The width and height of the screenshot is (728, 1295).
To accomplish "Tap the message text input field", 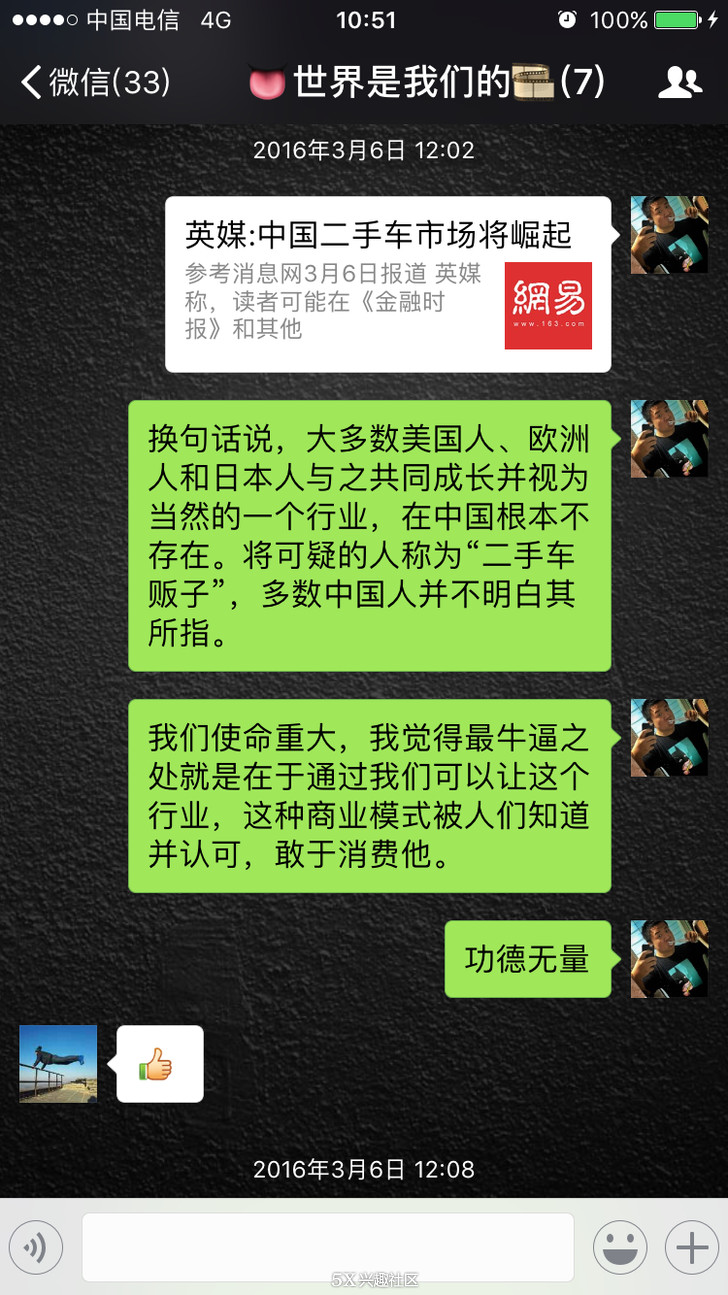I will click(x=328, y=1247).
